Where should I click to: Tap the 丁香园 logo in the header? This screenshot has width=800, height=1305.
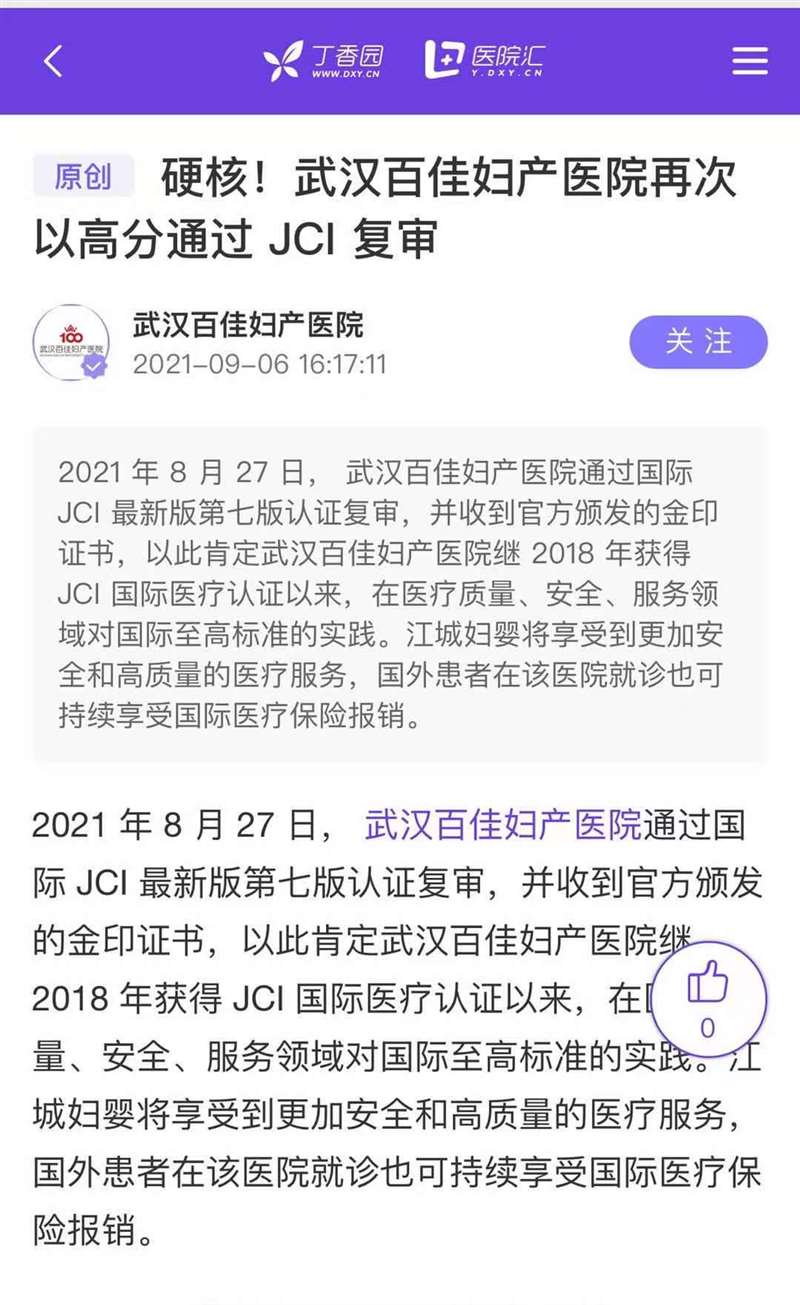coord(323,61)
